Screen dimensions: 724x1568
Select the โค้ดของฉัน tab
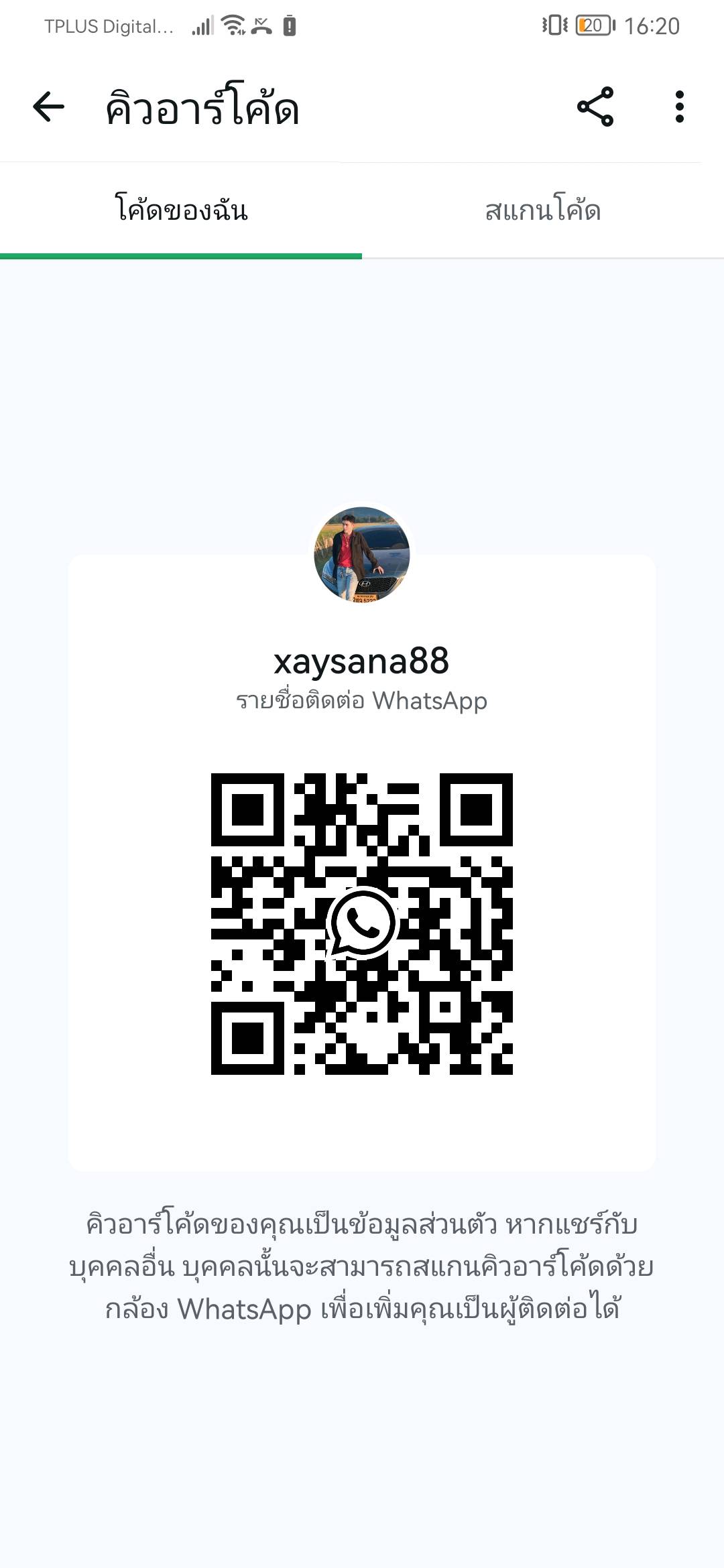(181, 210)
